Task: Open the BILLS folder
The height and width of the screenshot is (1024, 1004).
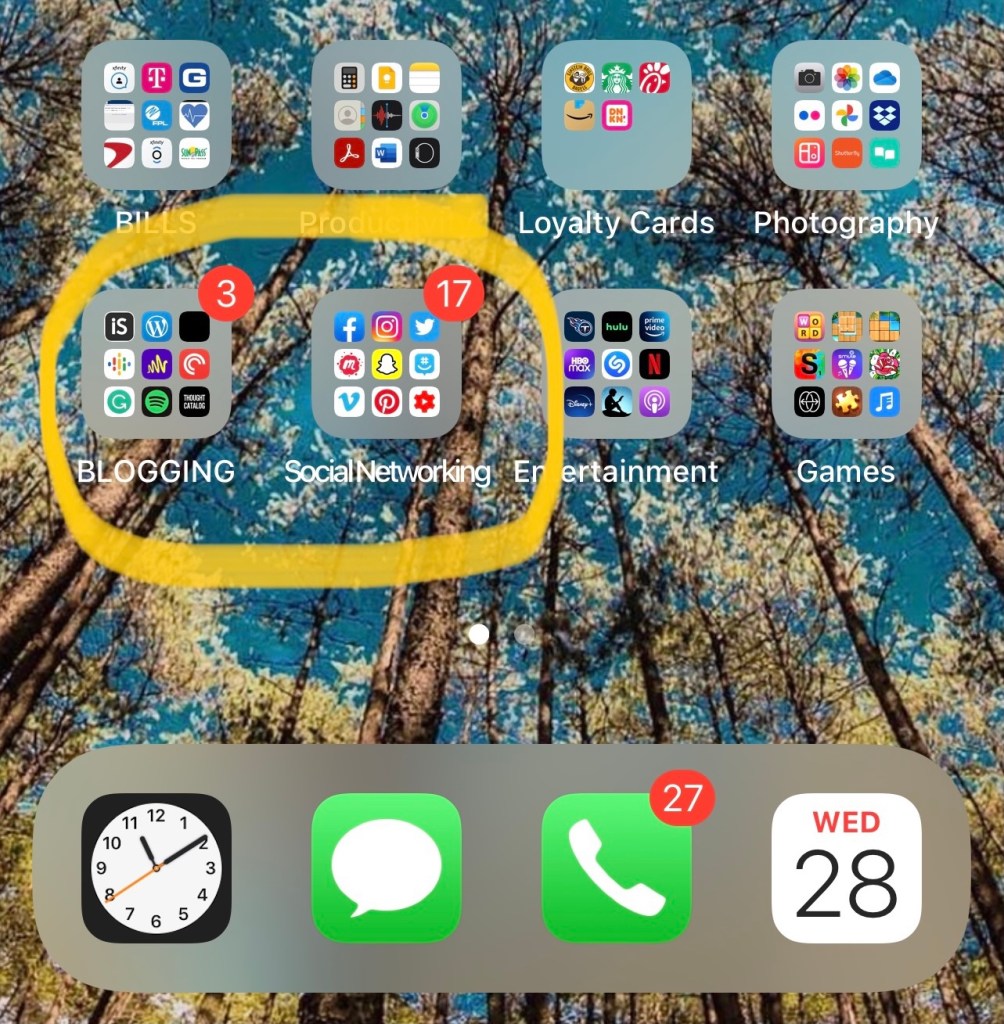Action: click(156, 115)
